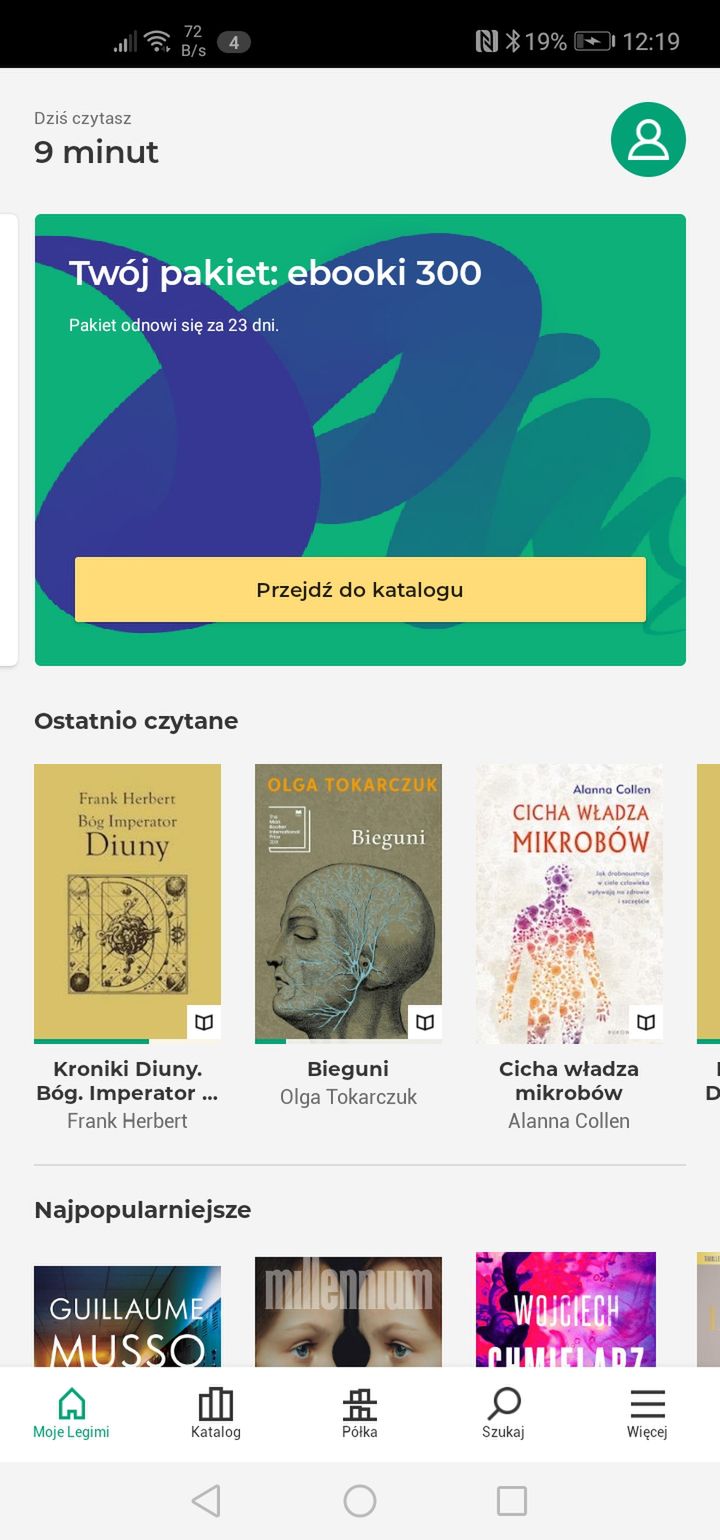Screen dimensions: 720x1540
Task: Open the Guillaume Musso popular book
Action: pos(127,1316)
